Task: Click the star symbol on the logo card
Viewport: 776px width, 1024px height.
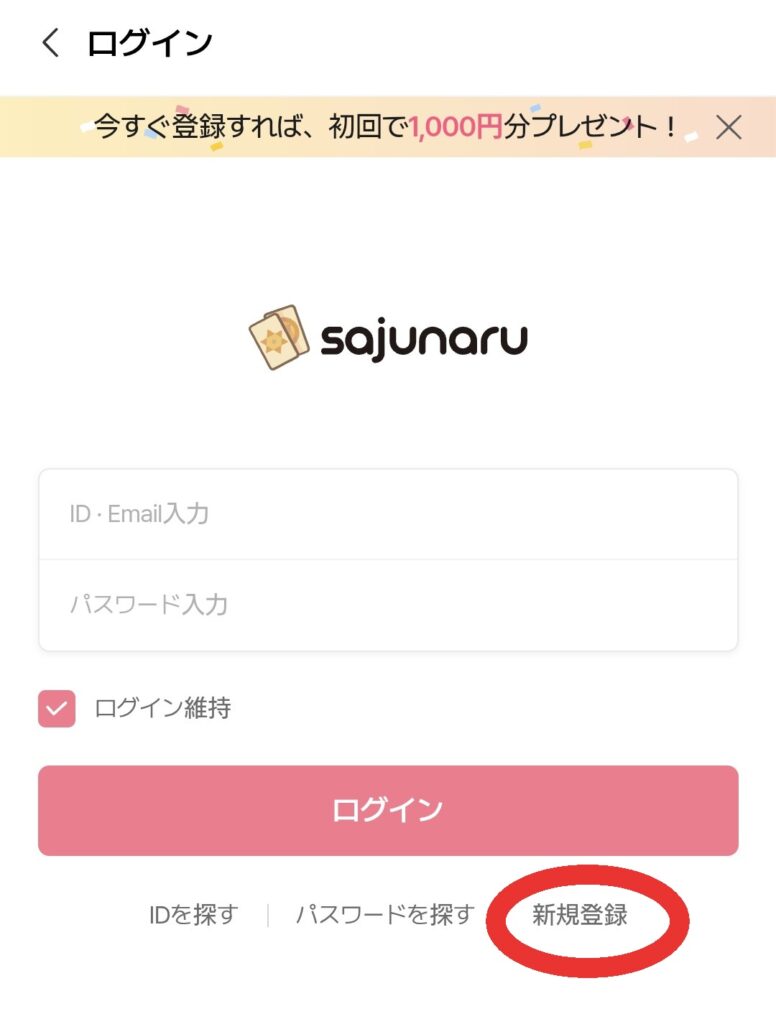Action: [272, 340]
